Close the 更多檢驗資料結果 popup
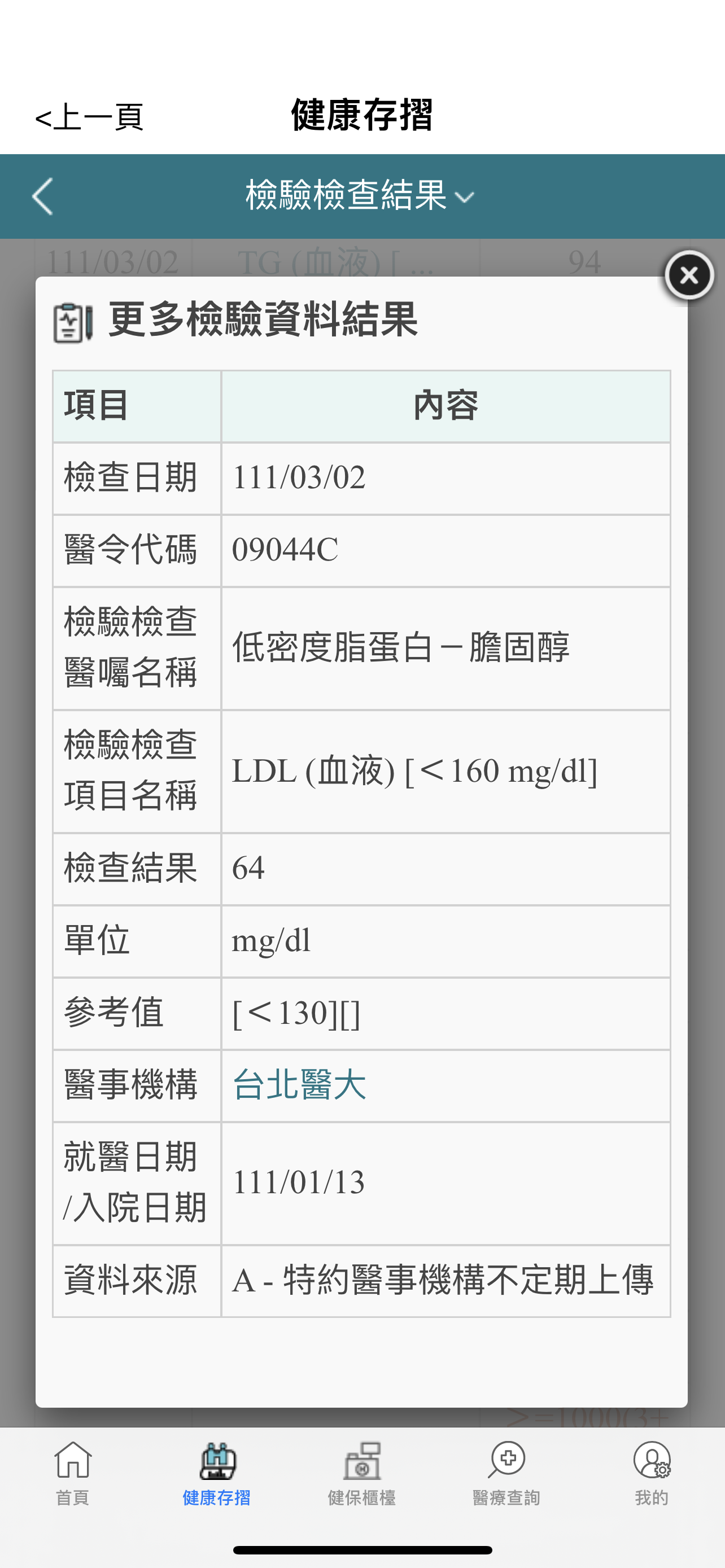 (x=688, y=276)
